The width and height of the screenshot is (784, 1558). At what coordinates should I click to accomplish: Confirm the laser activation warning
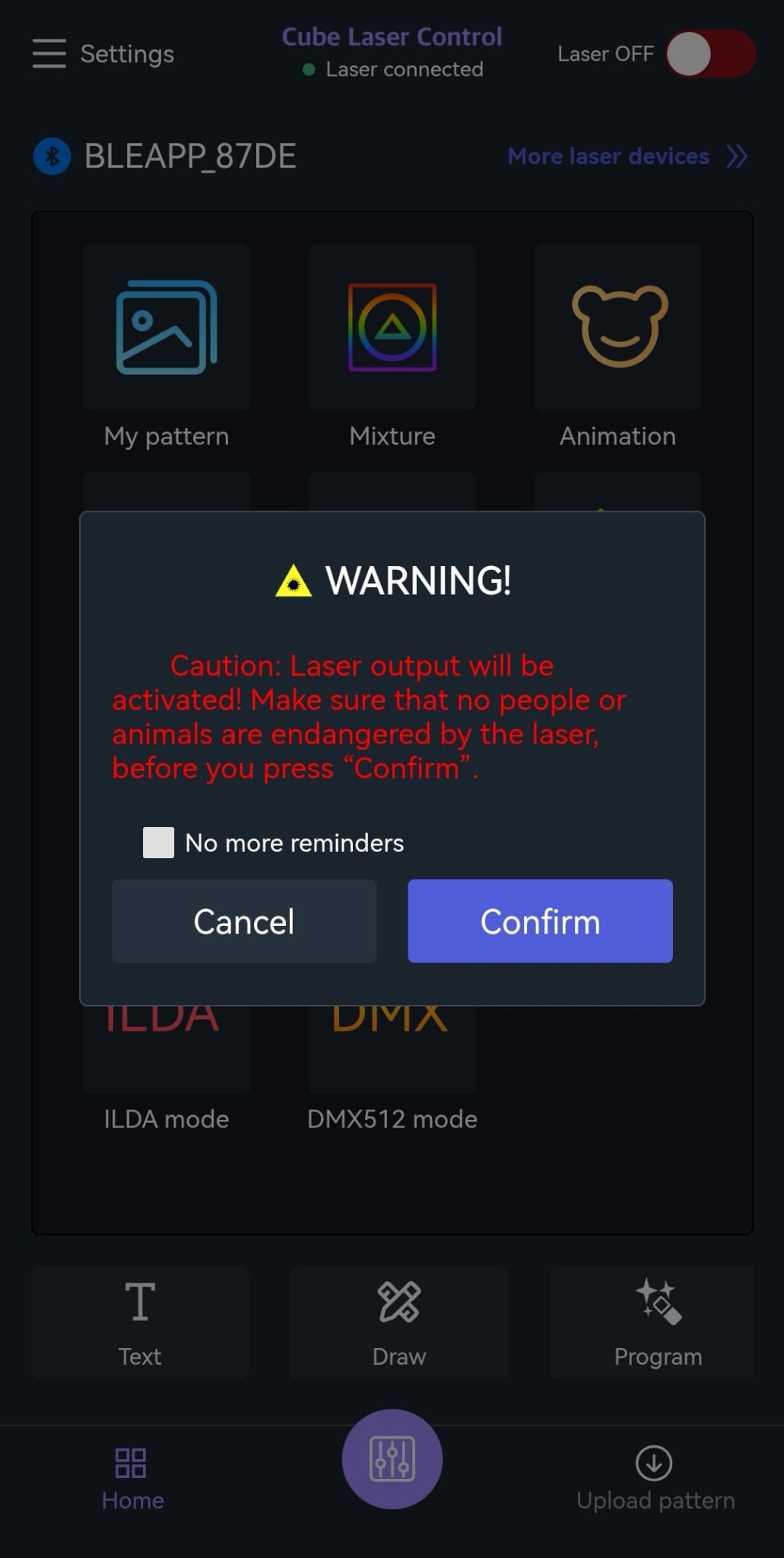point(540,921)
